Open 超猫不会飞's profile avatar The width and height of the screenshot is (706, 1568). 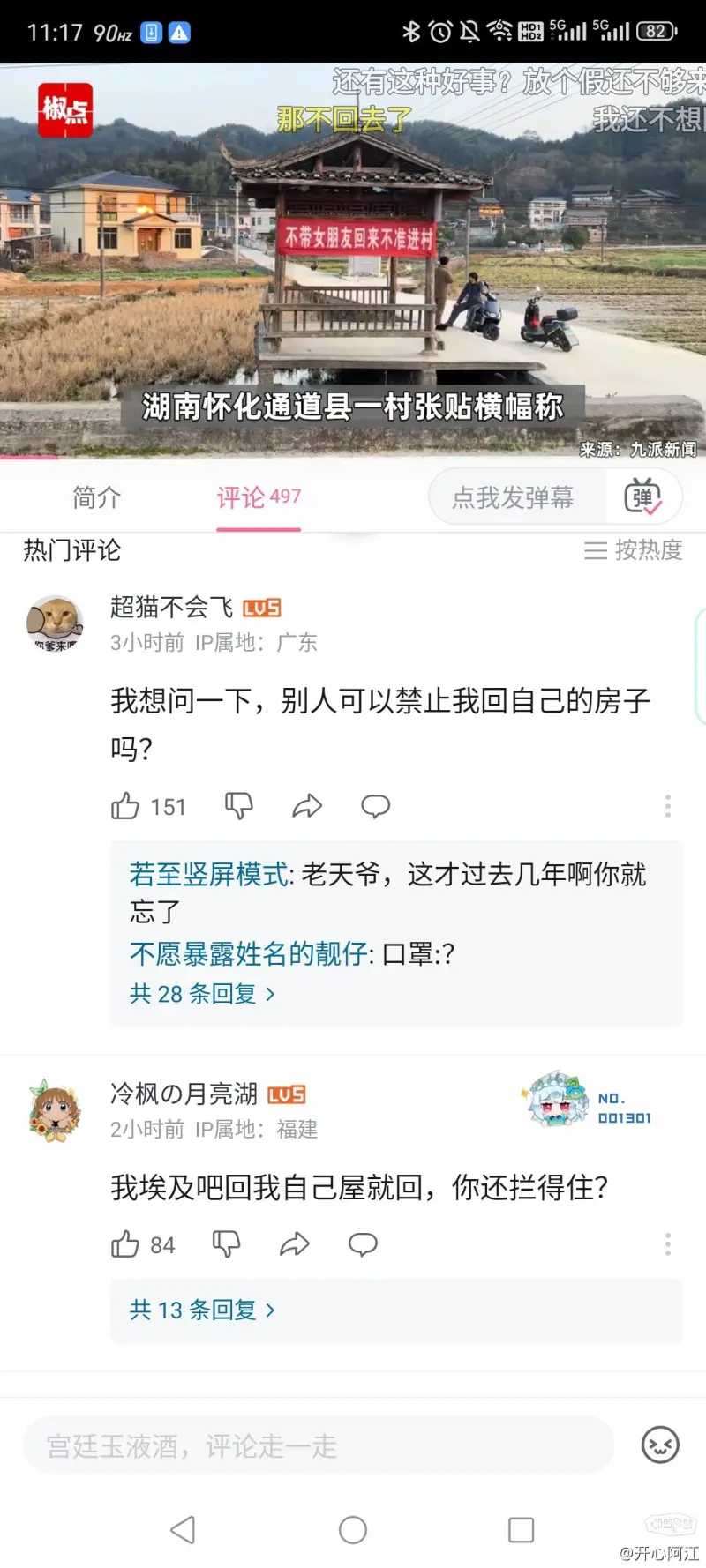tap(56, 623)
